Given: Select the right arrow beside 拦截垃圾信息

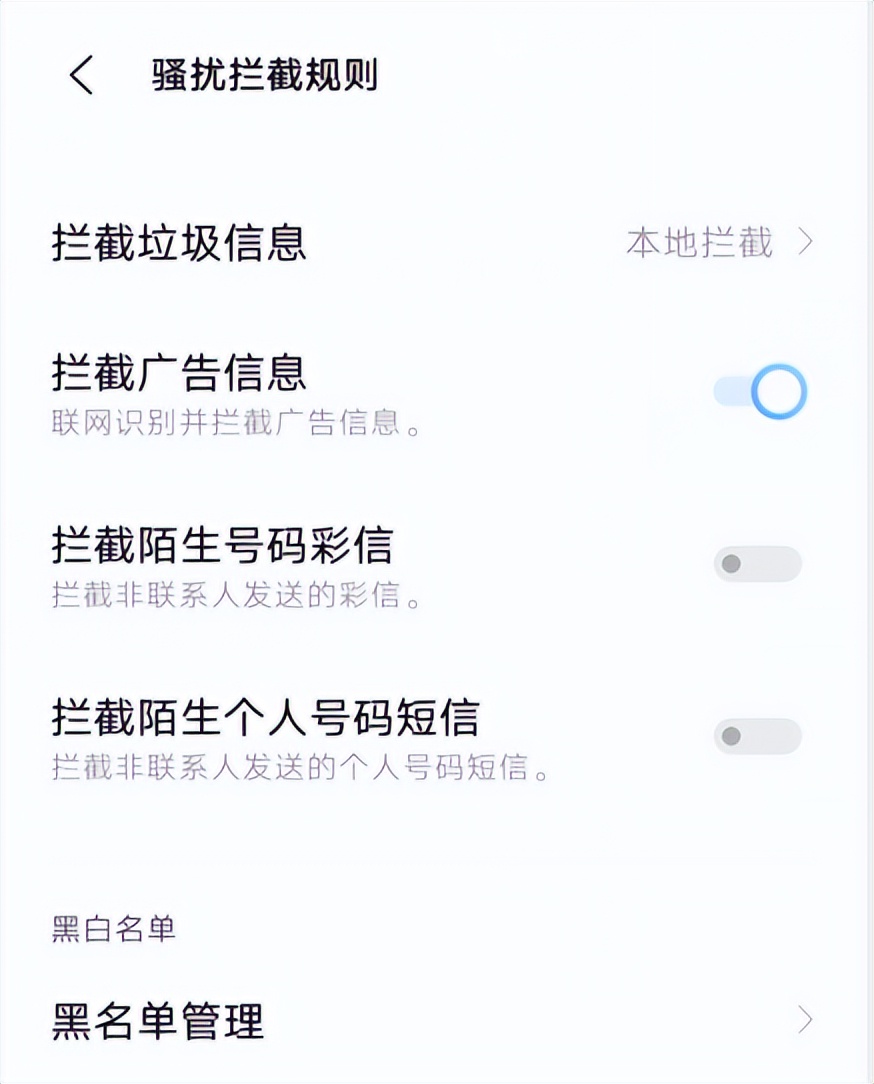Looking at the screenshot, I should click(806, 240).
